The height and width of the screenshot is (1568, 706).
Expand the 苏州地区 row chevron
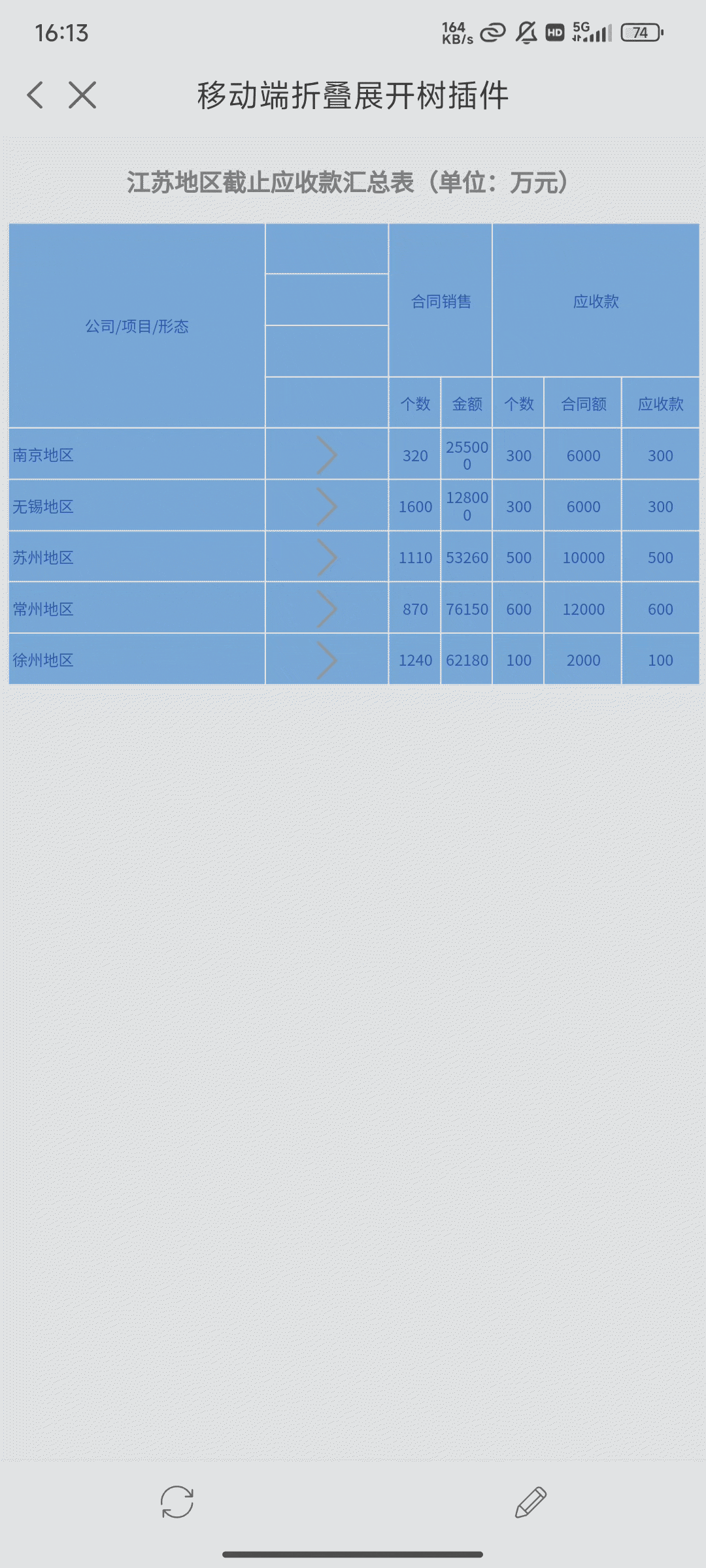coord(327,557)
